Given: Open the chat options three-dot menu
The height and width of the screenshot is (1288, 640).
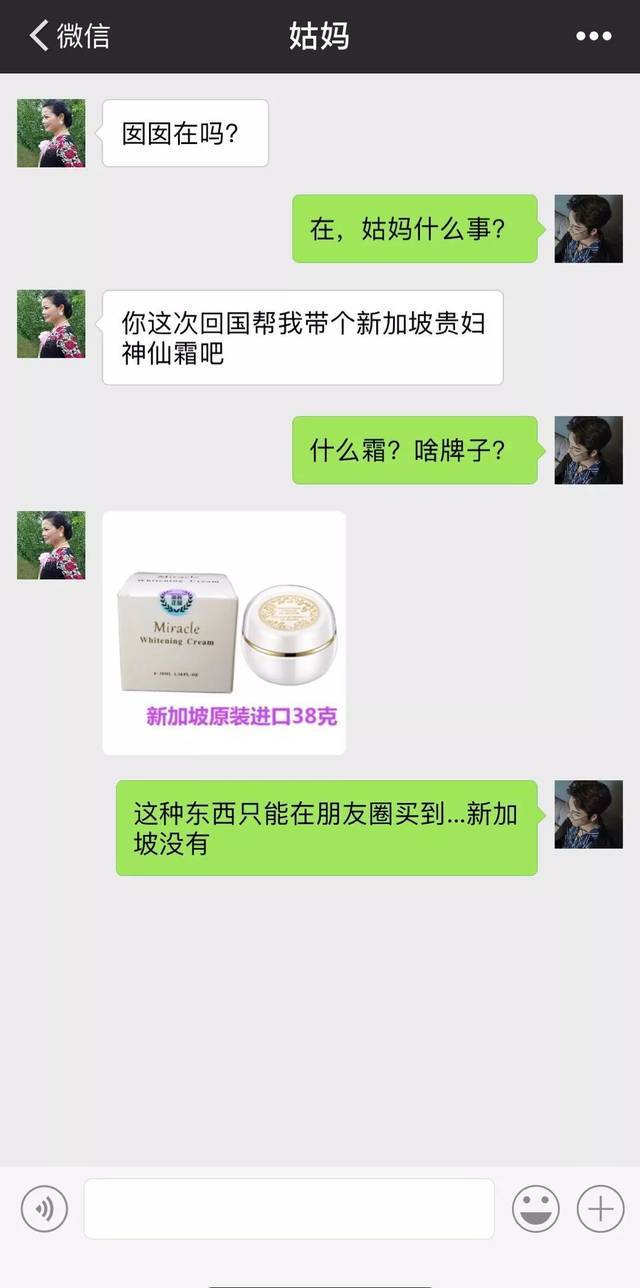Looking at the screenshot, I should pyautogui.click(x=593, y=36).
